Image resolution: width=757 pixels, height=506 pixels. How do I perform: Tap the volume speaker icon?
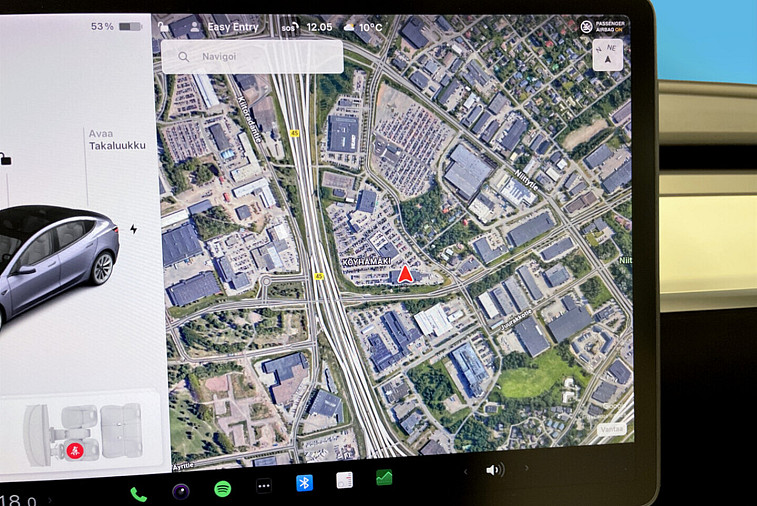493,469
